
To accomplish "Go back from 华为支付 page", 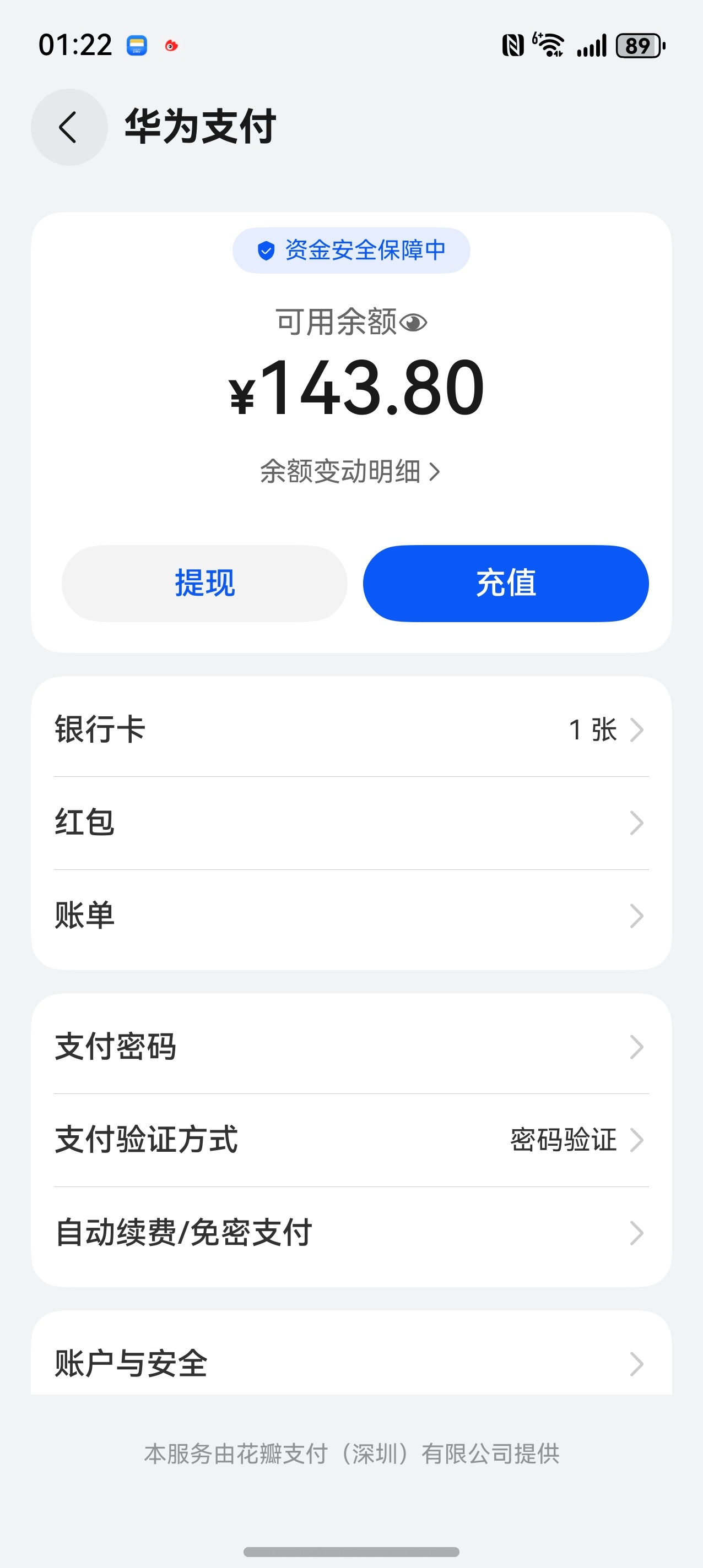I will pos(69,127).
